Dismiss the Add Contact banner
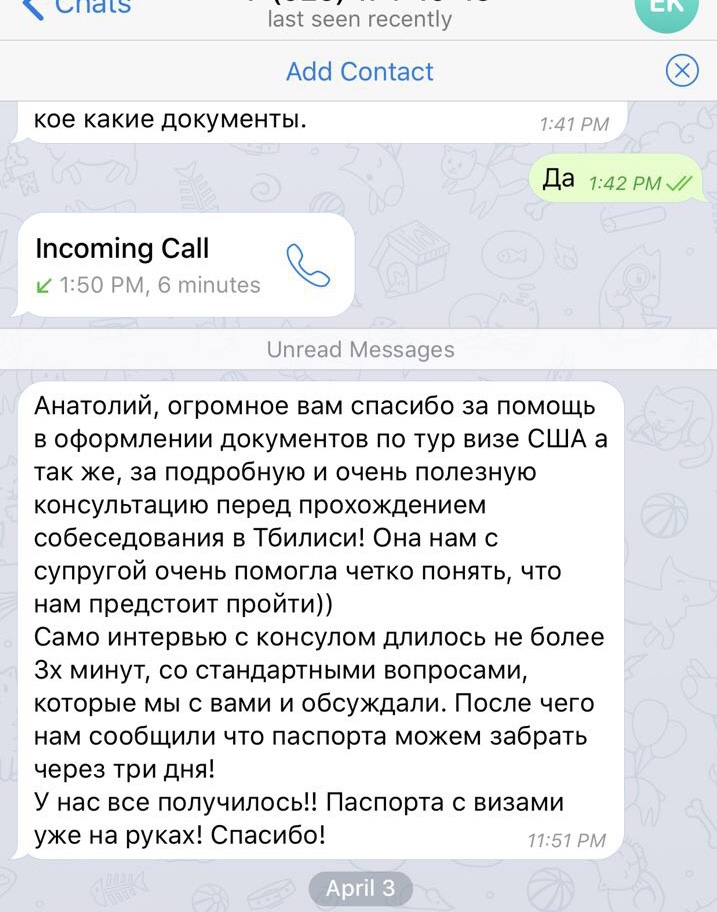This screenshot has height=912, width=717. click(x=681, y=71)
